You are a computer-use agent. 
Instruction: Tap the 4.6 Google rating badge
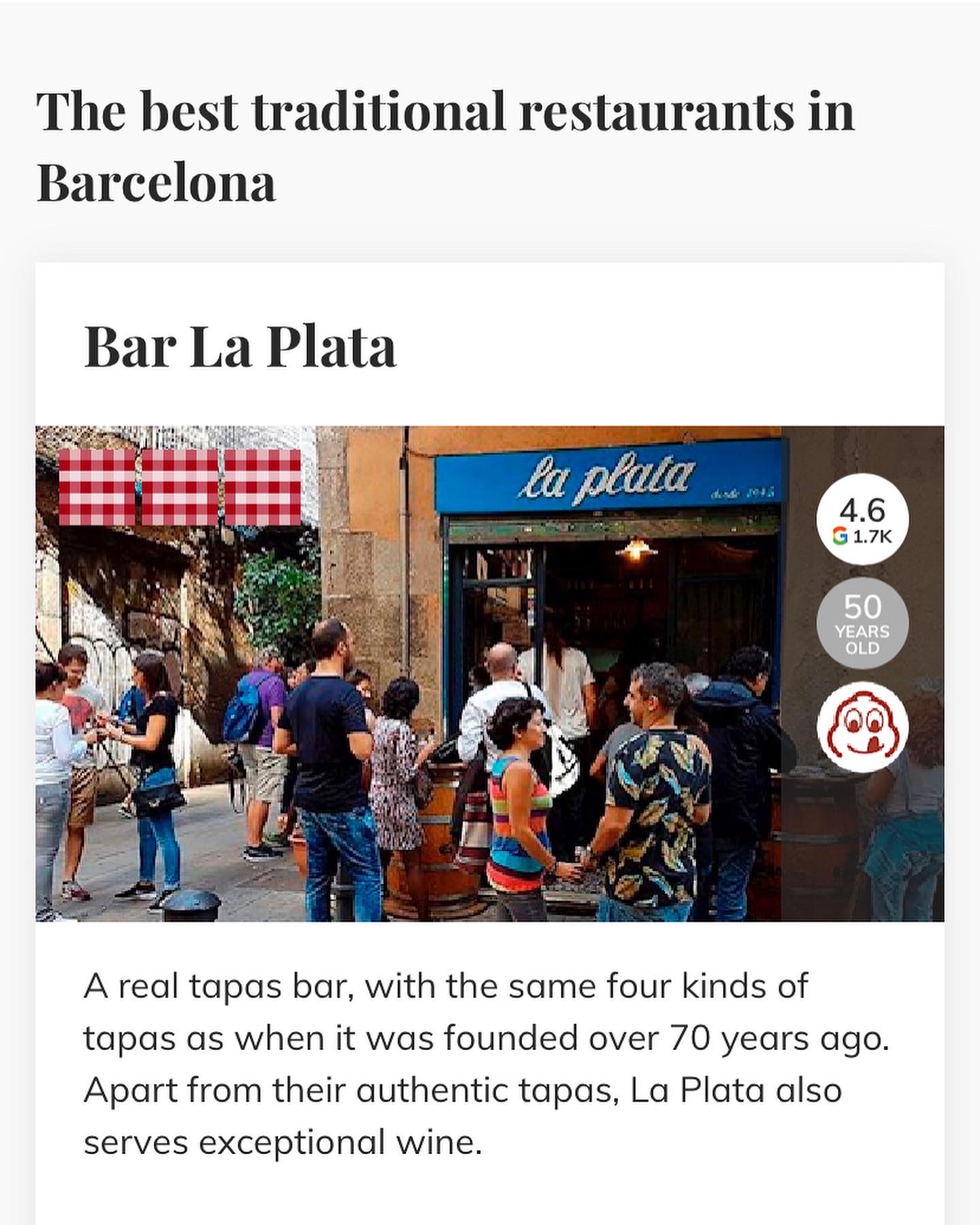[862, 520]
